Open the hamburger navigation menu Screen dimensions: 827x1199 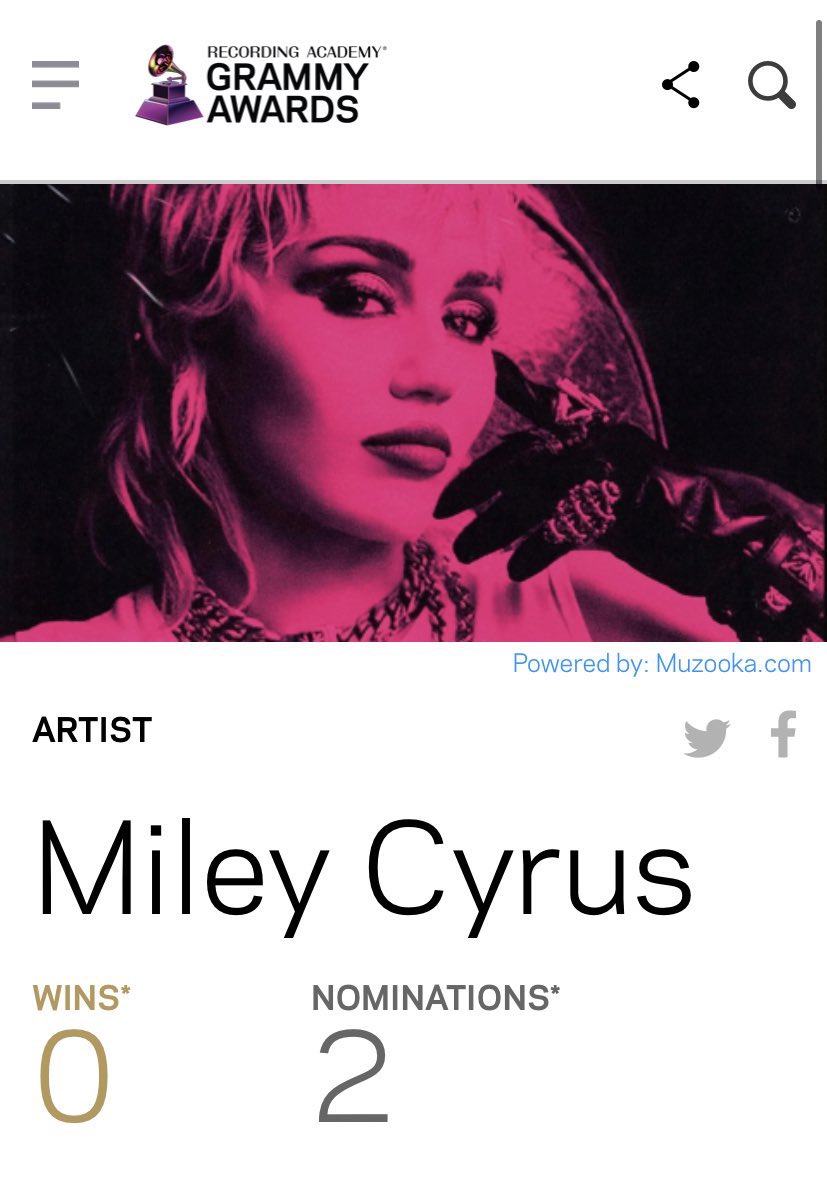tap(55, 85)
